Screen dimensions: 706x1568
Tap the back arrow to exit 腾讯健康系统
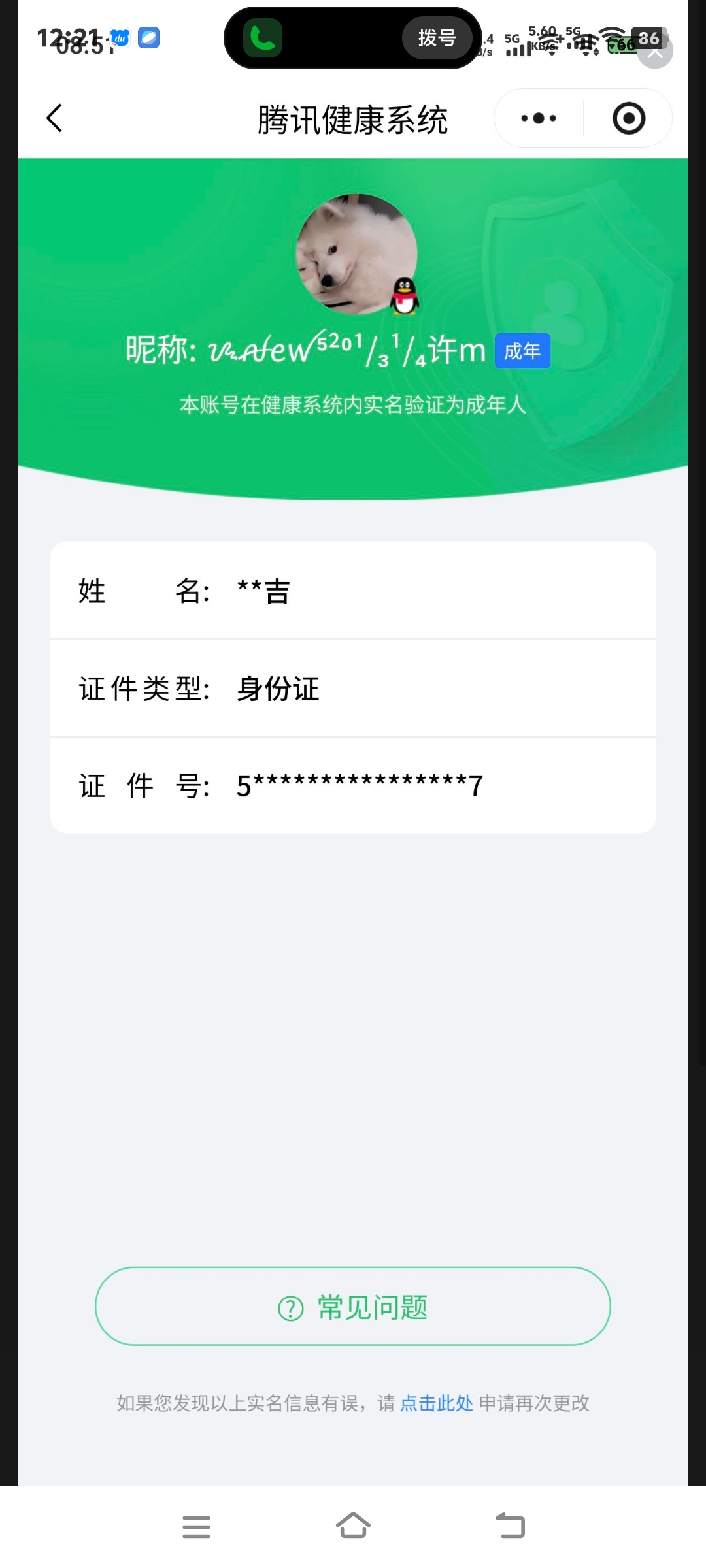[54, 118]
